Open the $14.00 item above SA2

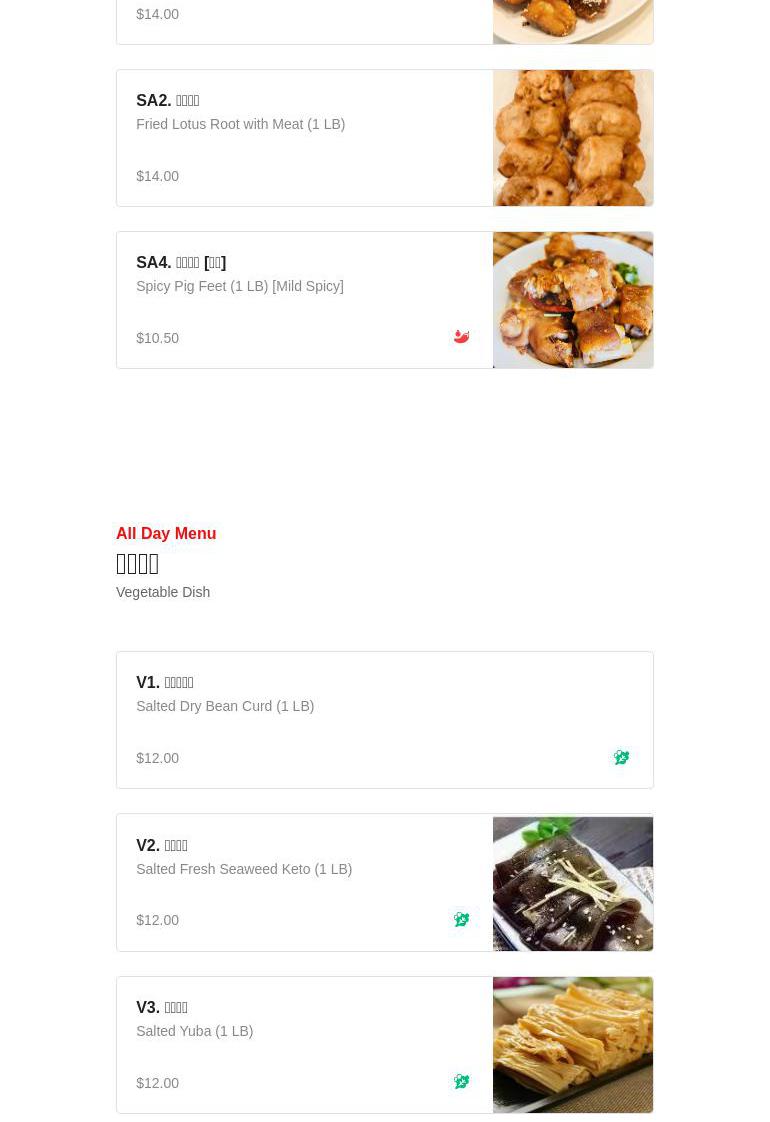305,20
